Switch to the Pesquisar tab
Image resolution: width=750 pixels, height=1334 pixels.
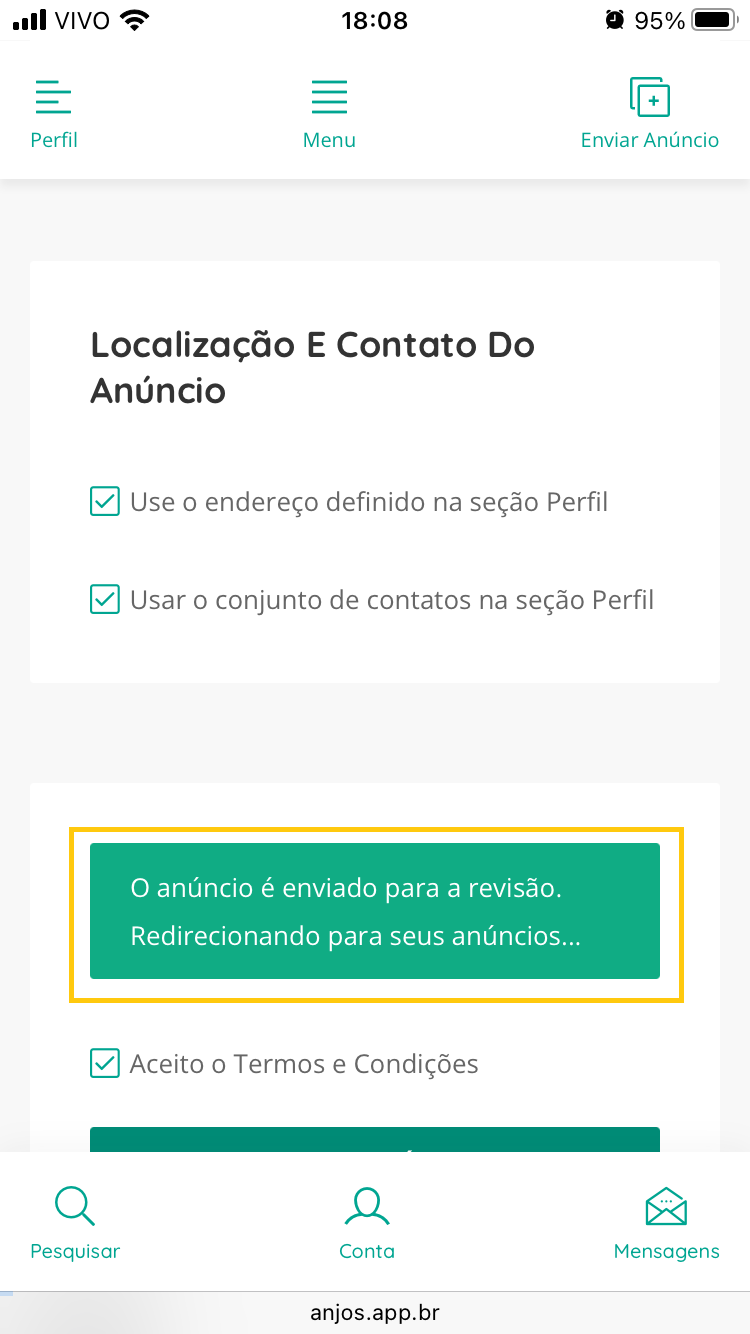point(75,1222)
